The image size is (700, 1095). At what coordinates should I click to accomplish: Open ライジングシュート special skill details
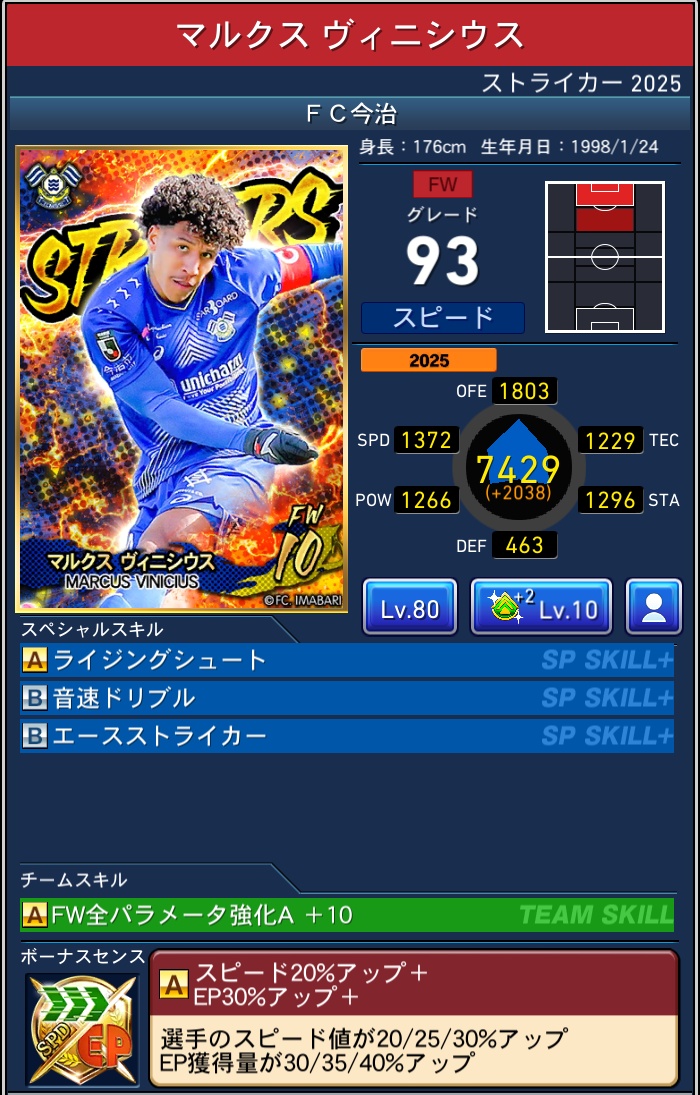346,660
